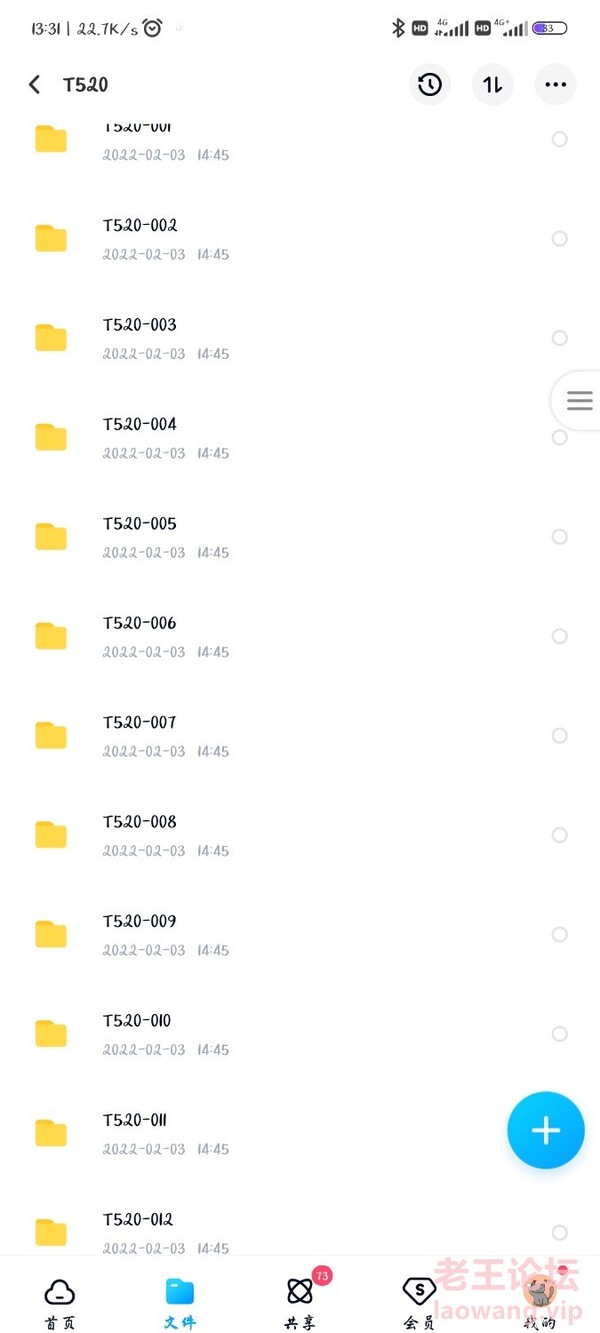The height and width of the screenshot is (1333, 600).
Task: Select the circle for T520-008
Action: (560, 835)
